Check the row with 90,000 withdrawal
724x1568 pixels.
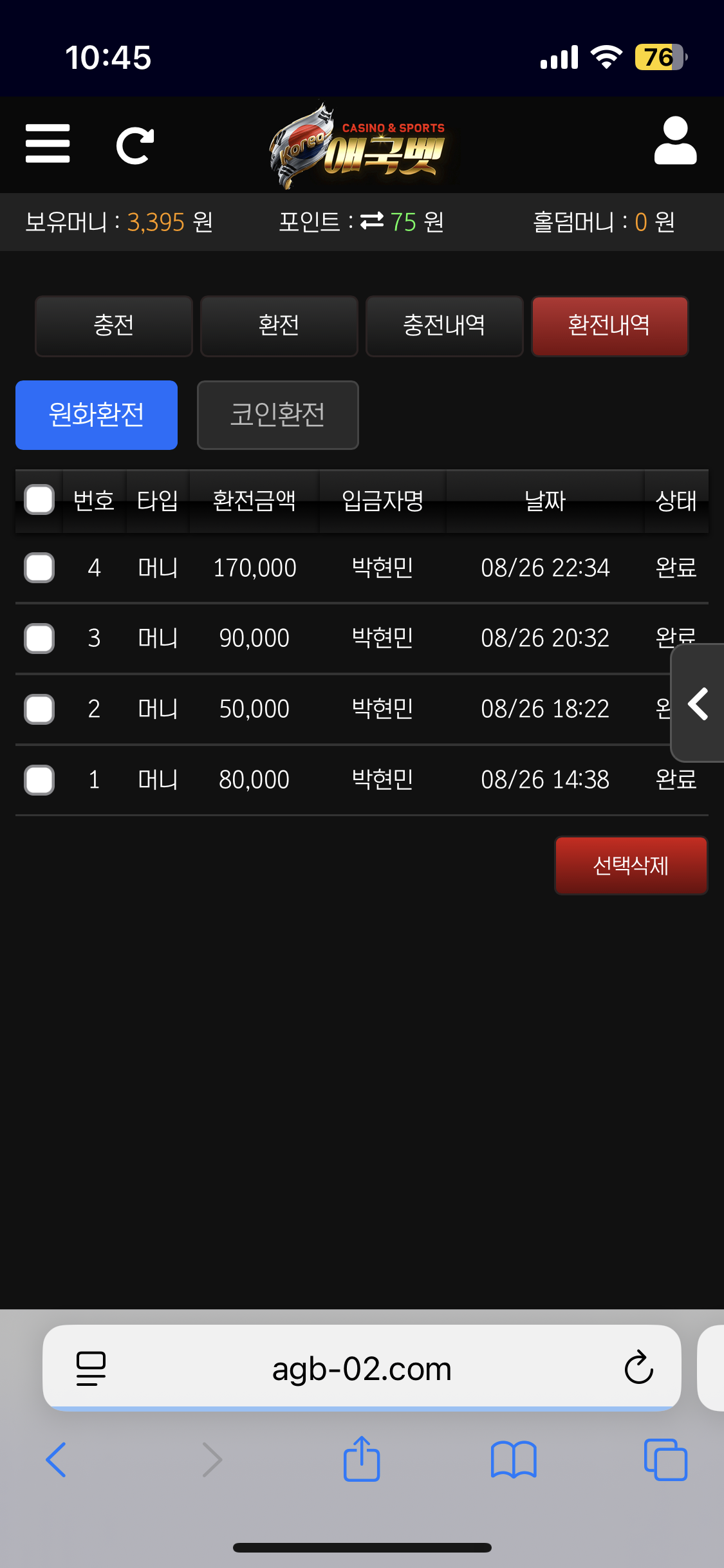pyautogui.click(x=39, y=639)
